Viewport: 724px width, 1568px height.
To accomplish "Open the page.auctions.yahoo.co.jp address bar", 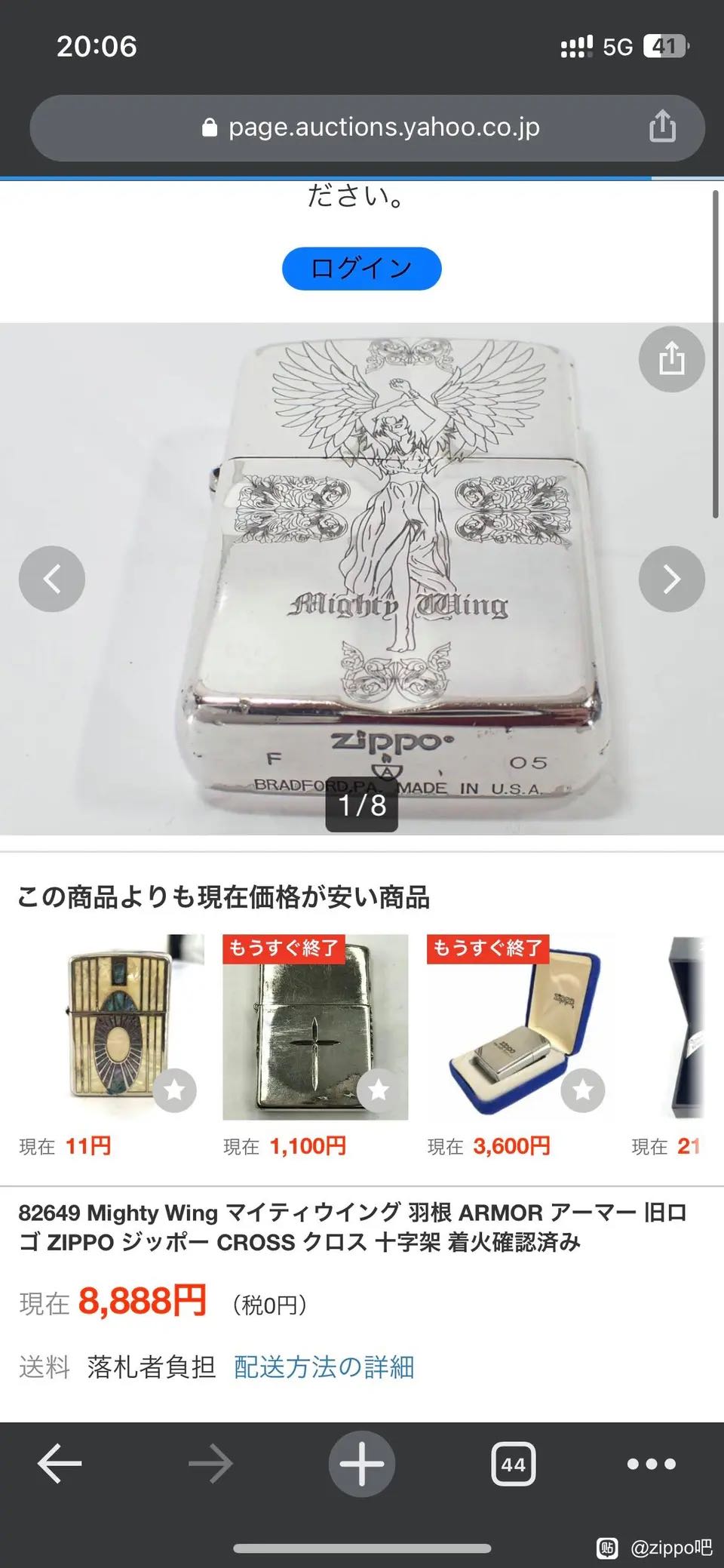I will click(370, 128).
